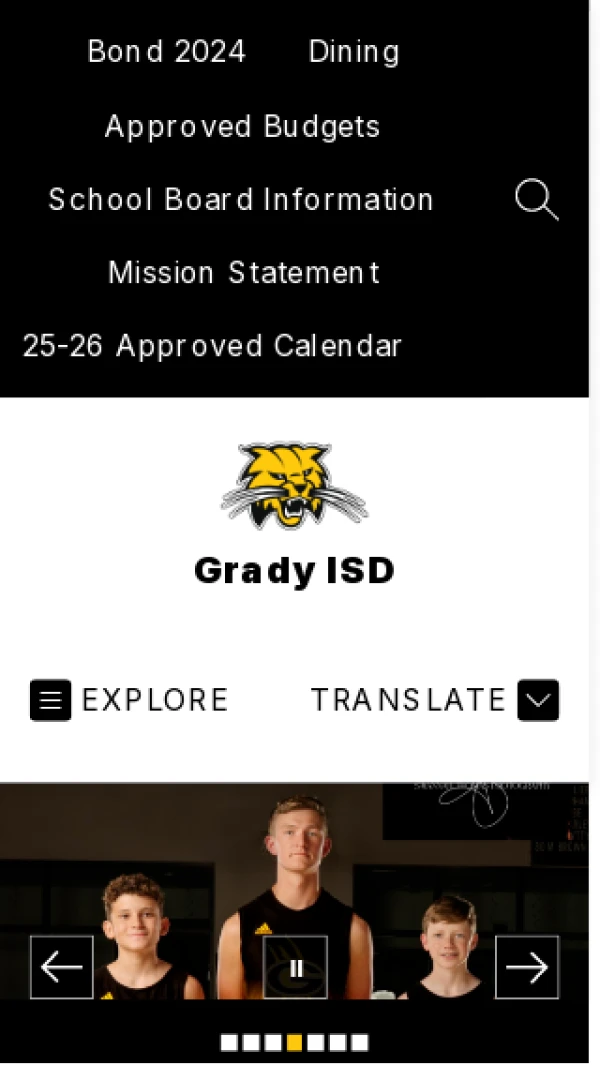Open the Dining link
Viewport: 600px width, 1065px height.
pos(354,52)
